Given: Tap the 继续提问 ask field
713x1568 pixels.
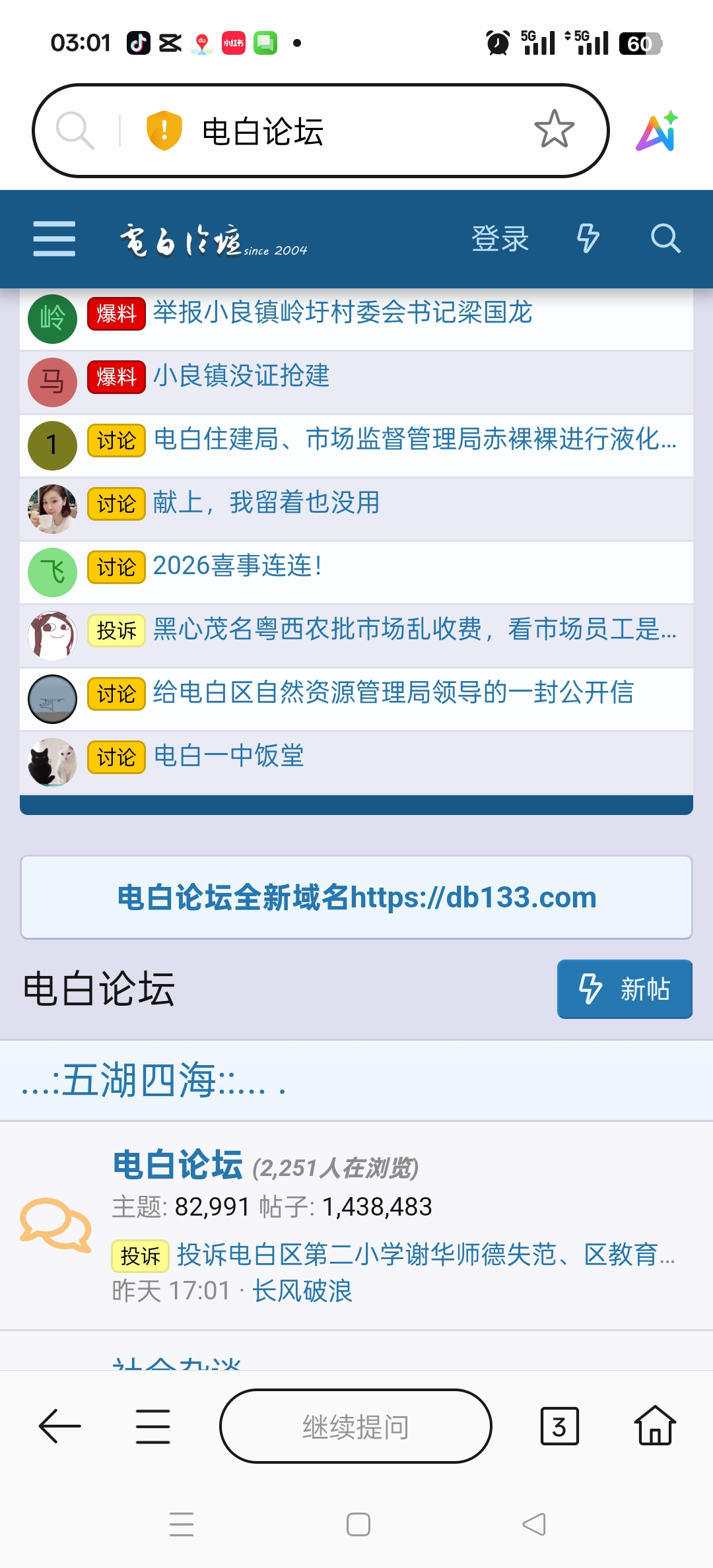Looking at the screenshot, I should [355, 1426].
